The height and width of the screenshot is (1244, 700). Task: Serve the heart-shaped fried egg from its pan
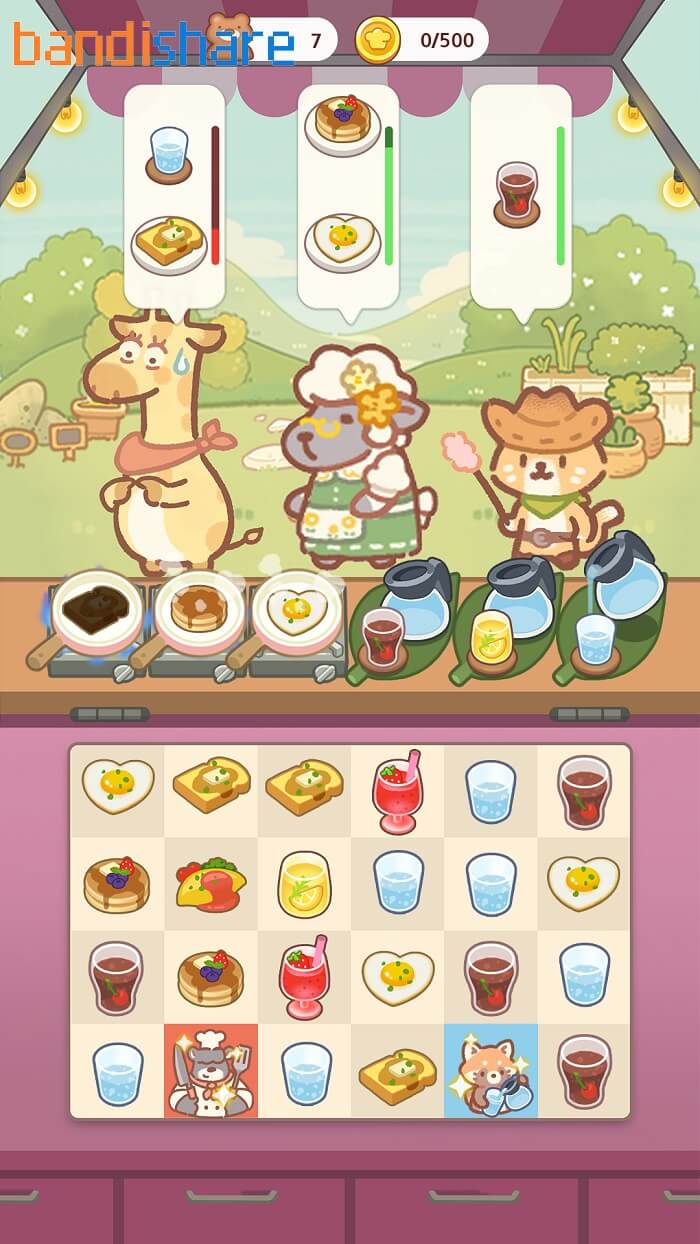point(298,609)
